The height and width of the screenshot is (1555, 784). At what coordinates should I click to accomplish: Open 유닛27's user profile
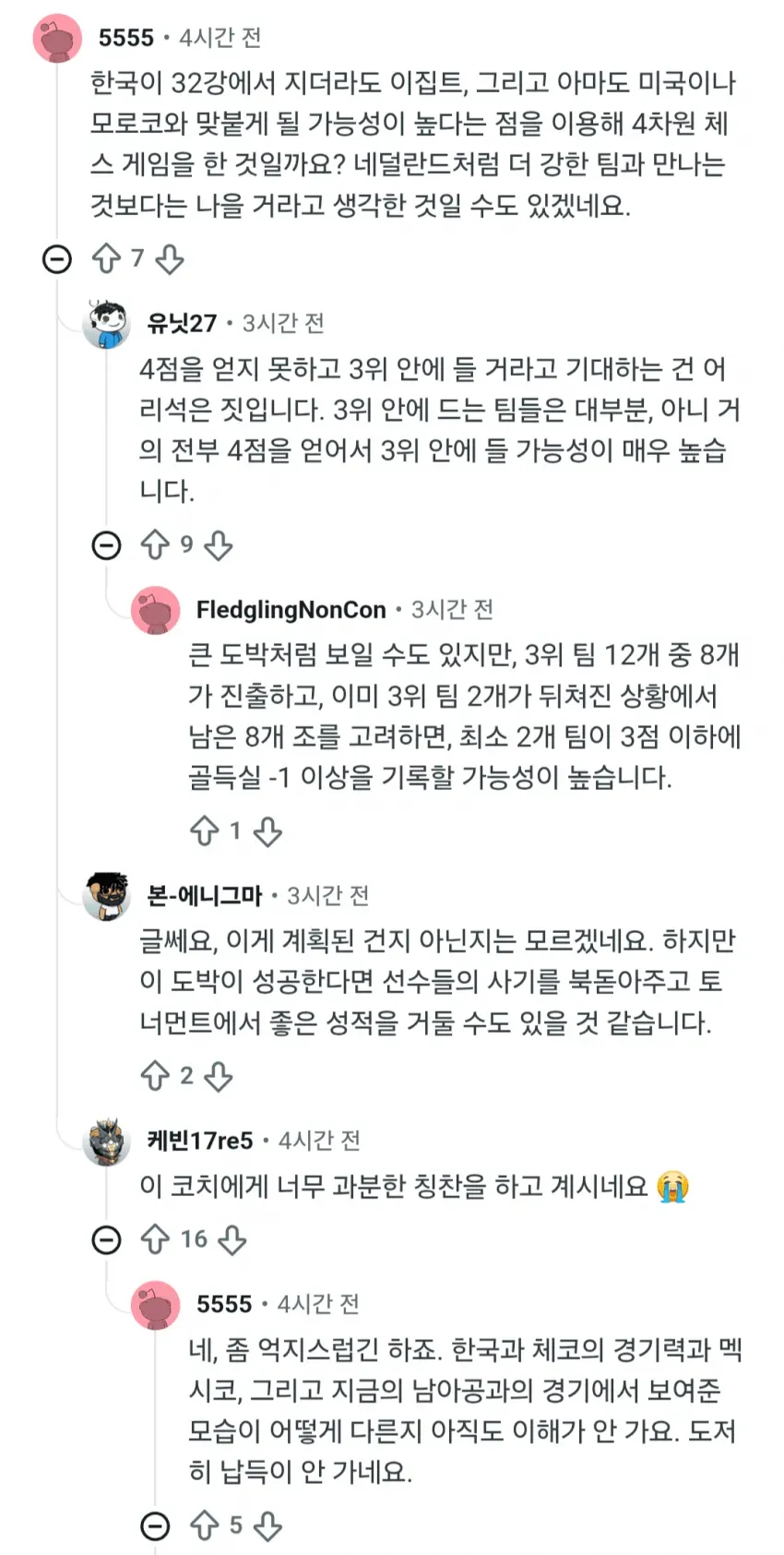pos(182,323)
